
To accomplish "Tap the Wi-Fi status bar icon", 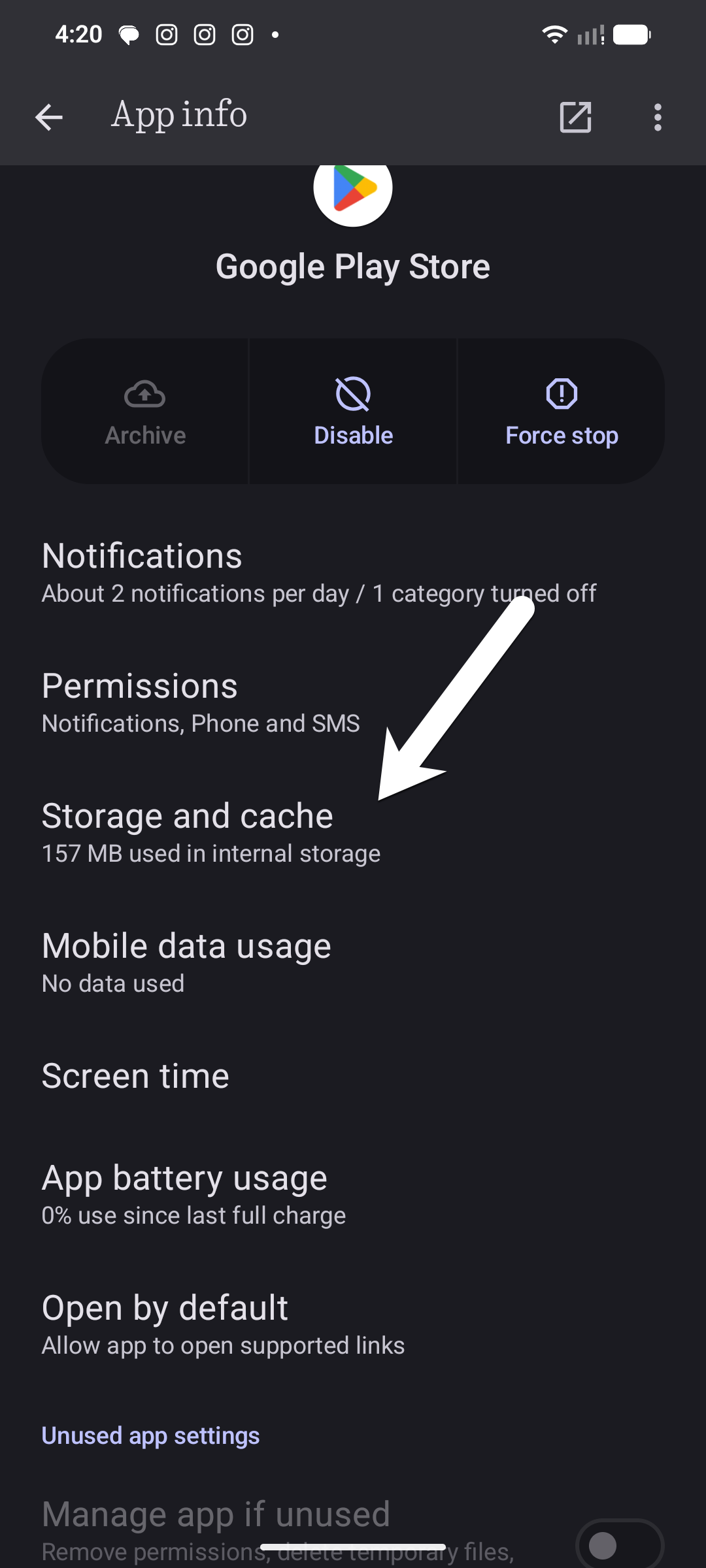I will pos(552,35).
